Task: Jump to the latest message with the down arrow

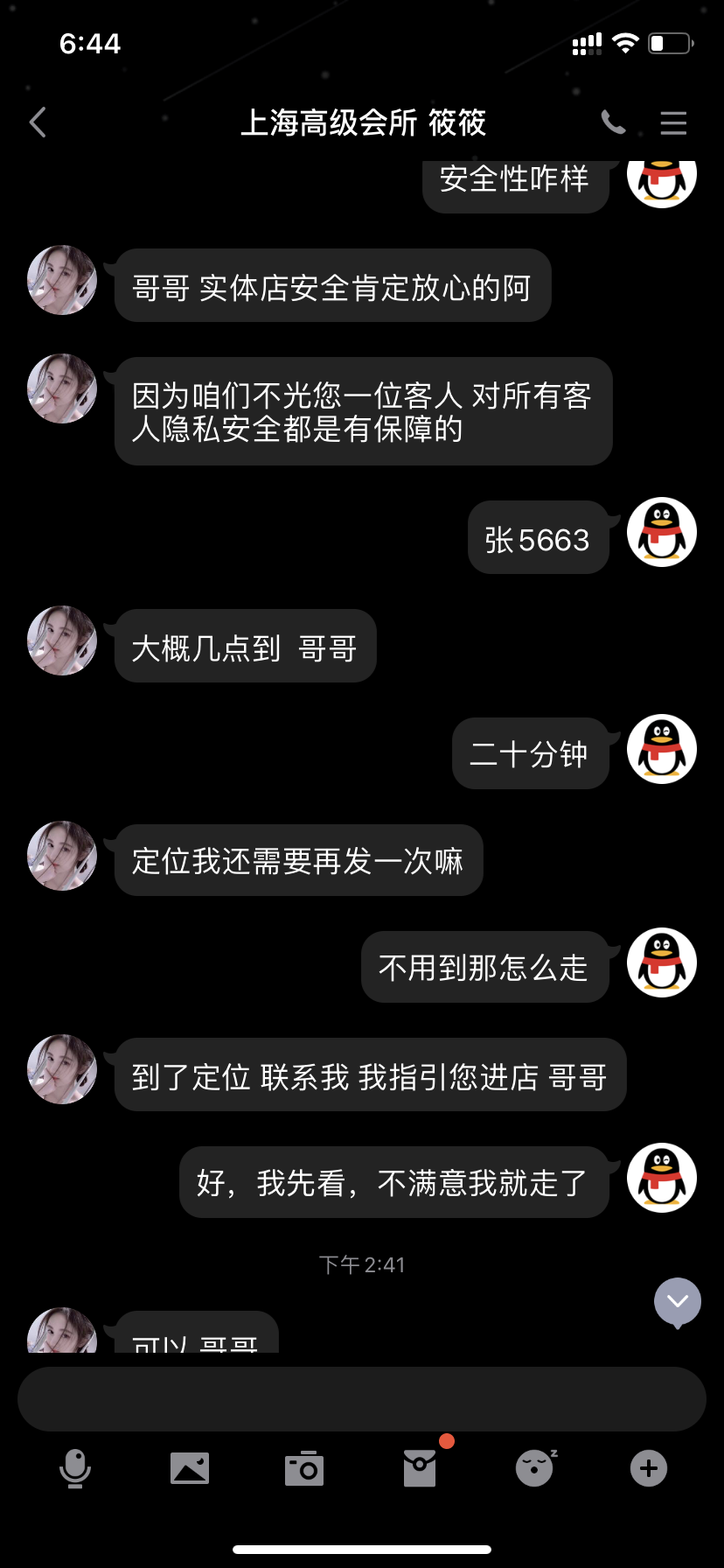Action: point(678,1302)
